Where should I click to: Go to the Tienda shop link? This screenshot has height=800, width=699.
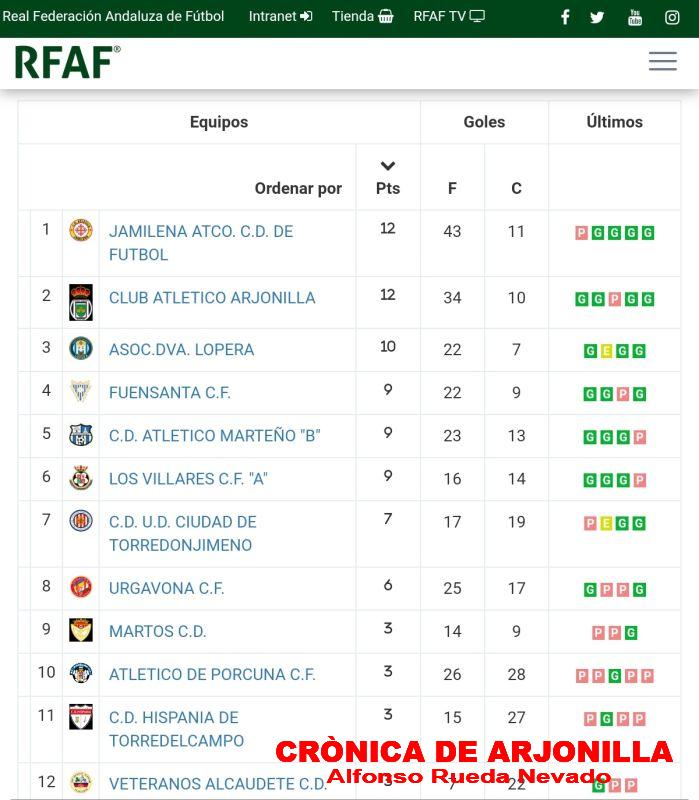pos(362,16)
